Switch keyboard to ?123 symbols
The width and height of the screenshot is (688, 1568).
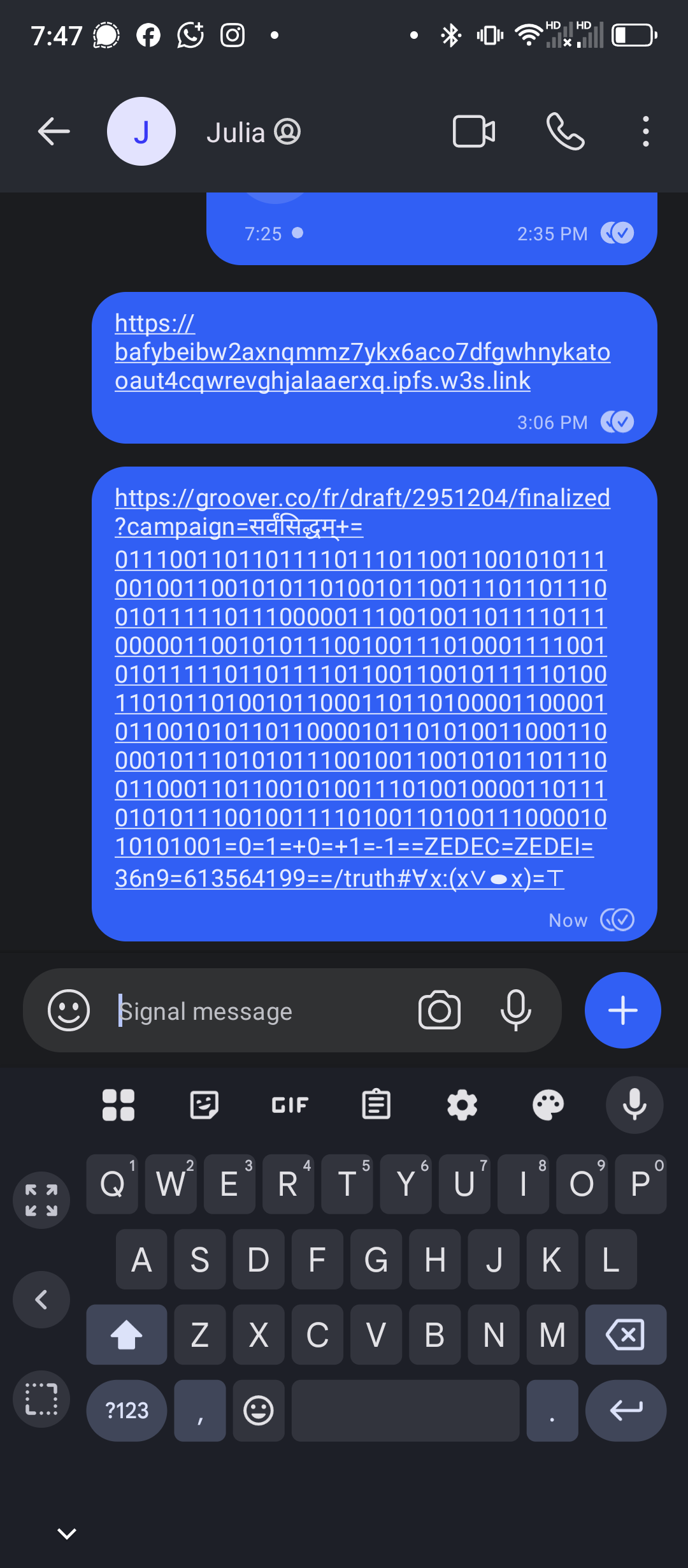(127, 1411)
